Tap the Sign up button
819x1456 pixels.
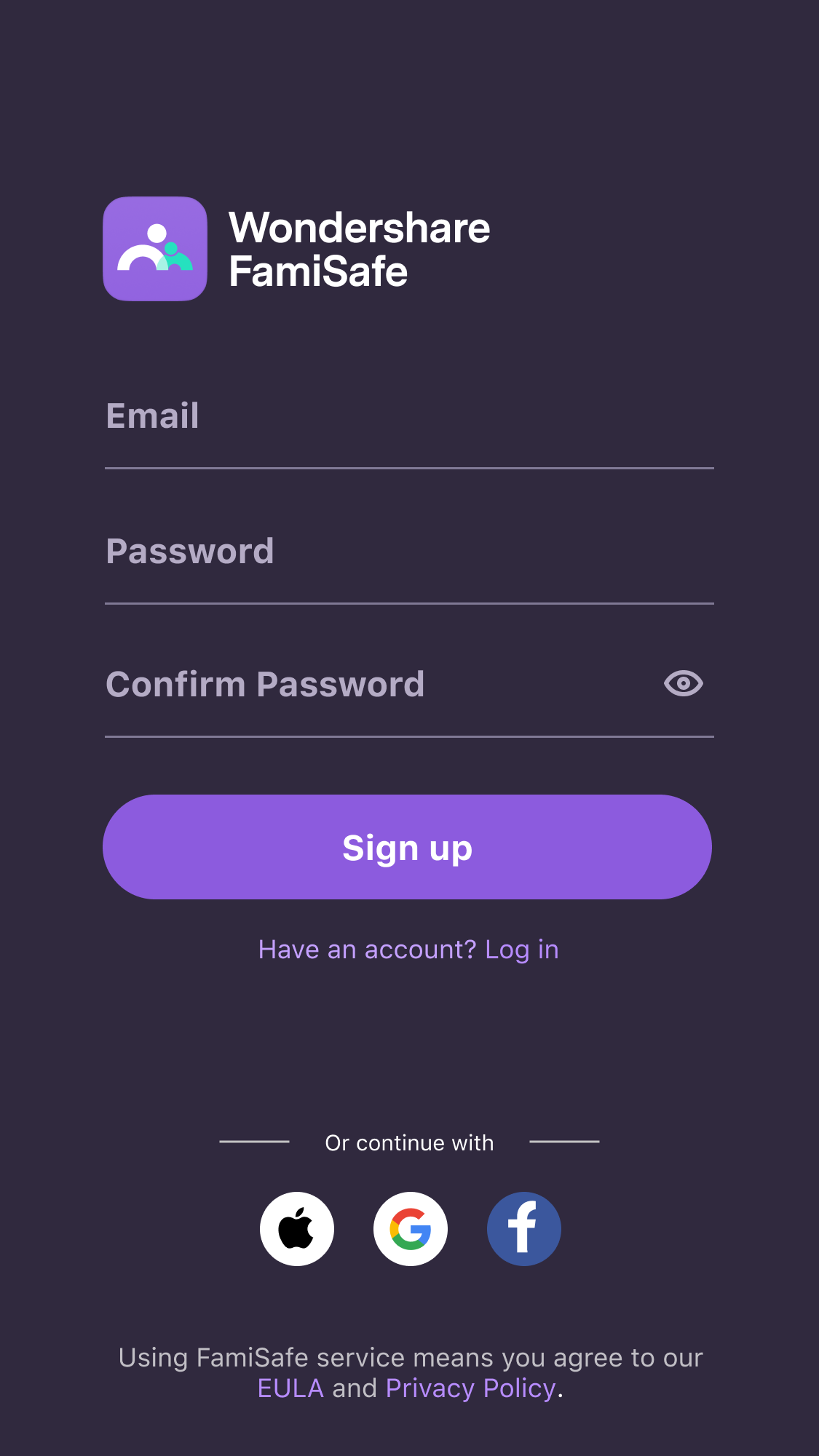[x=407, y=847]
